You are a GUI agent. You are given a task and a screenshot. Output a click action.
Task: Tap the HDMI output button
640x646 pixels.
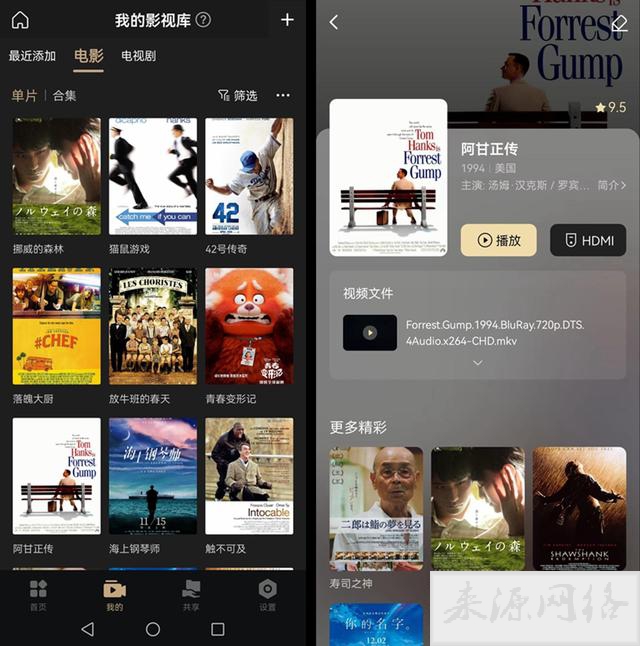click(x=588, y=240)
